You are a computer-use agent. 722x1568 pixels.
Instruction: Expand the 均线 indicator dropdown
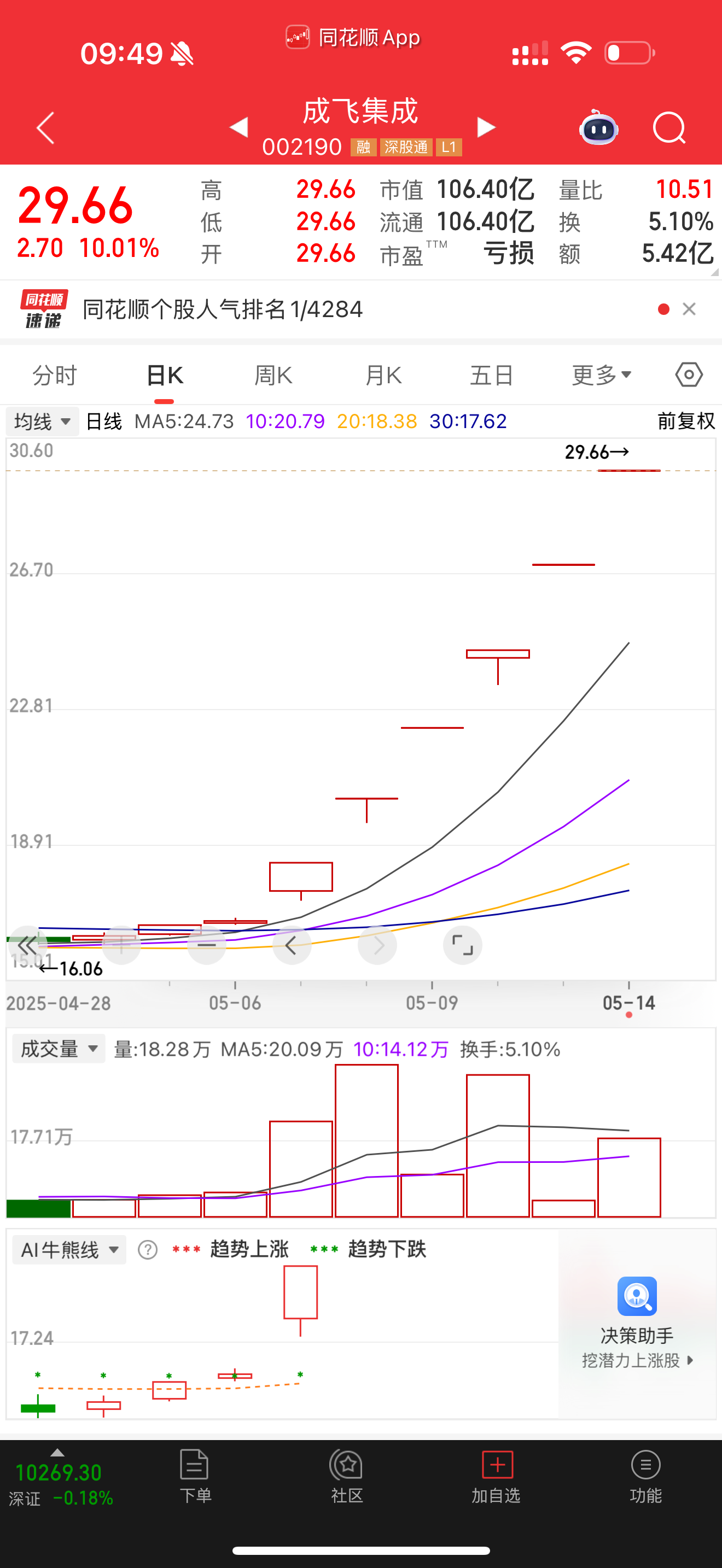[42, 421]
